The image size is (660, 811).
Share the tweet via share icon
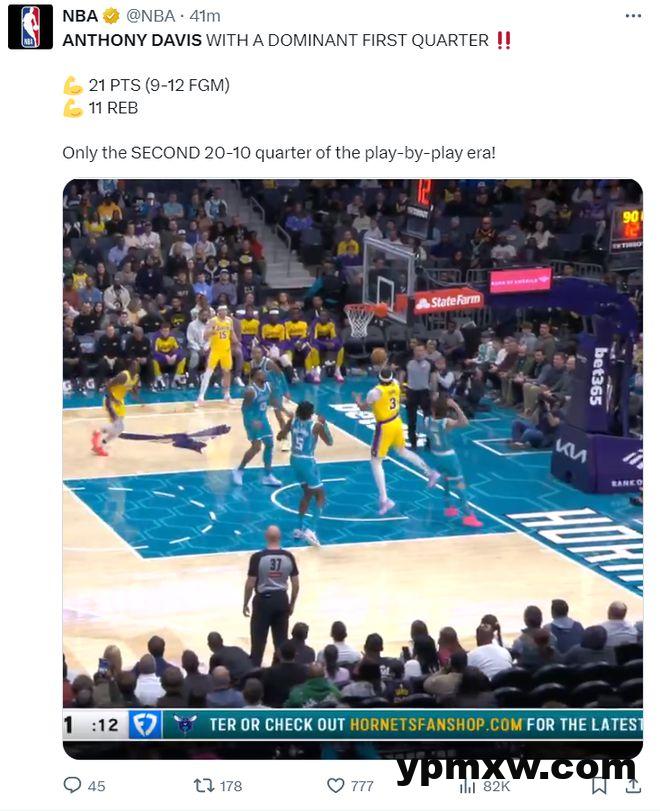pos(633,786)
